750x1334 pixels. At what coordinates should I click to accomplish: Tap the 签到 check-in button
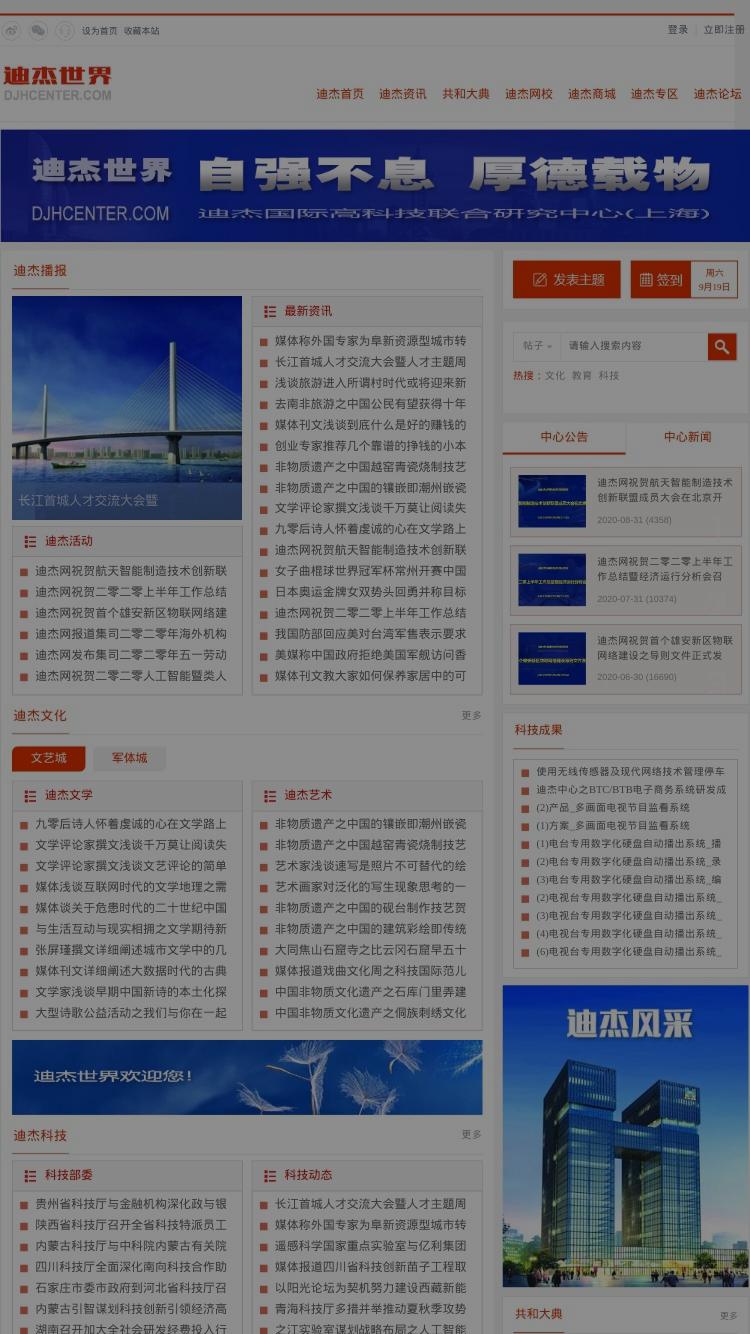(684, 280)
